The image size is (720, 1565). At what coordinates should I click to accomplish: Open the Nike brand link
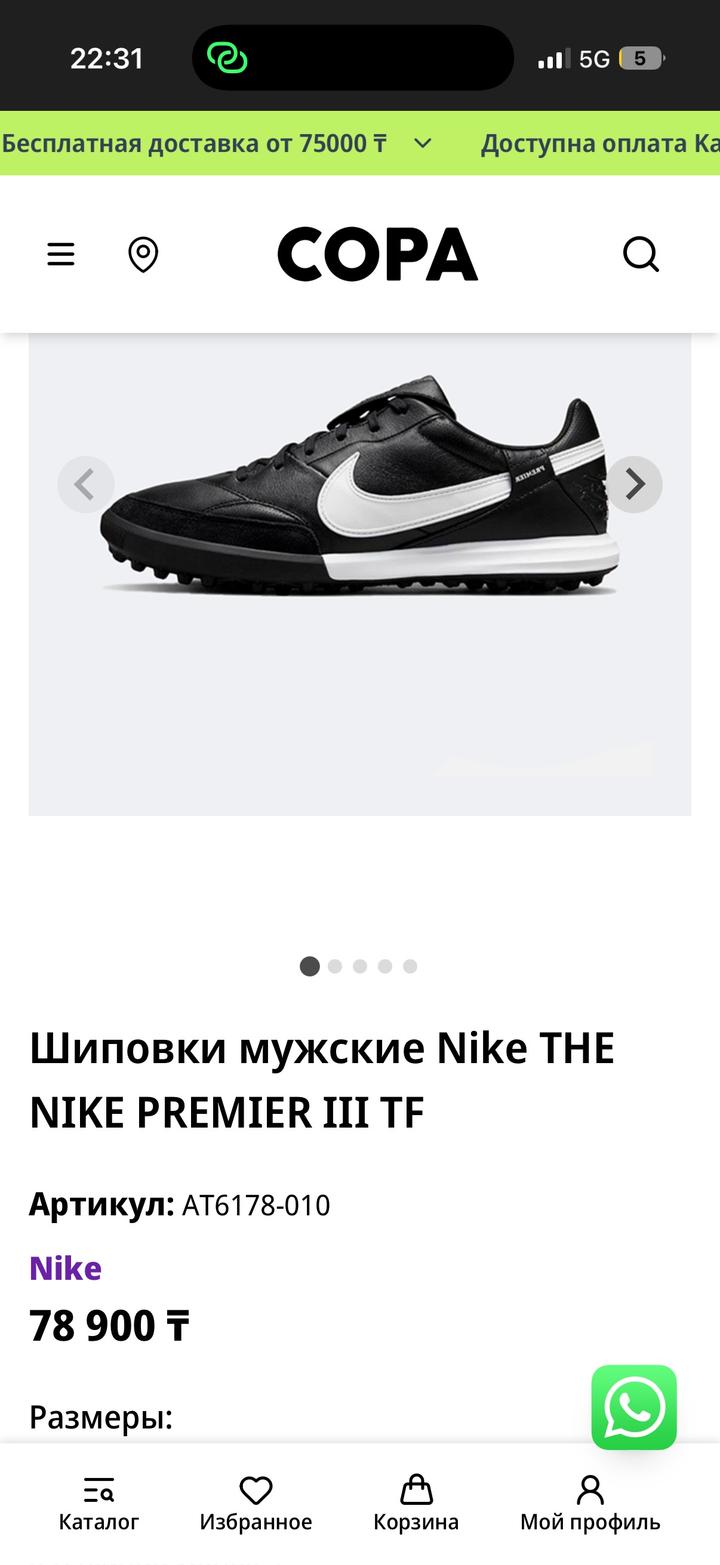pyautogui.click(x=65, y=1268)
